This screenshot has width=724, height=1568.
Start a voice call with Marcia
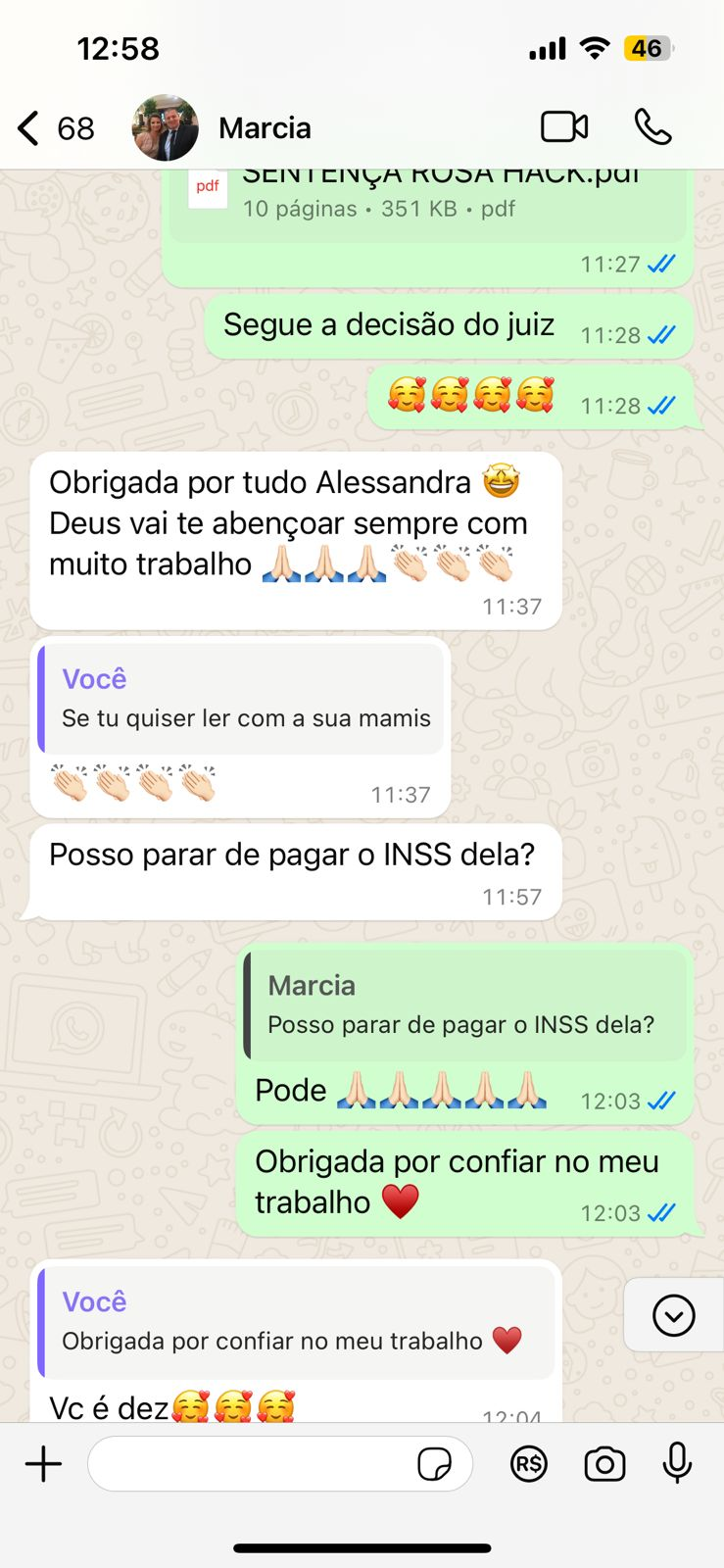652,127
